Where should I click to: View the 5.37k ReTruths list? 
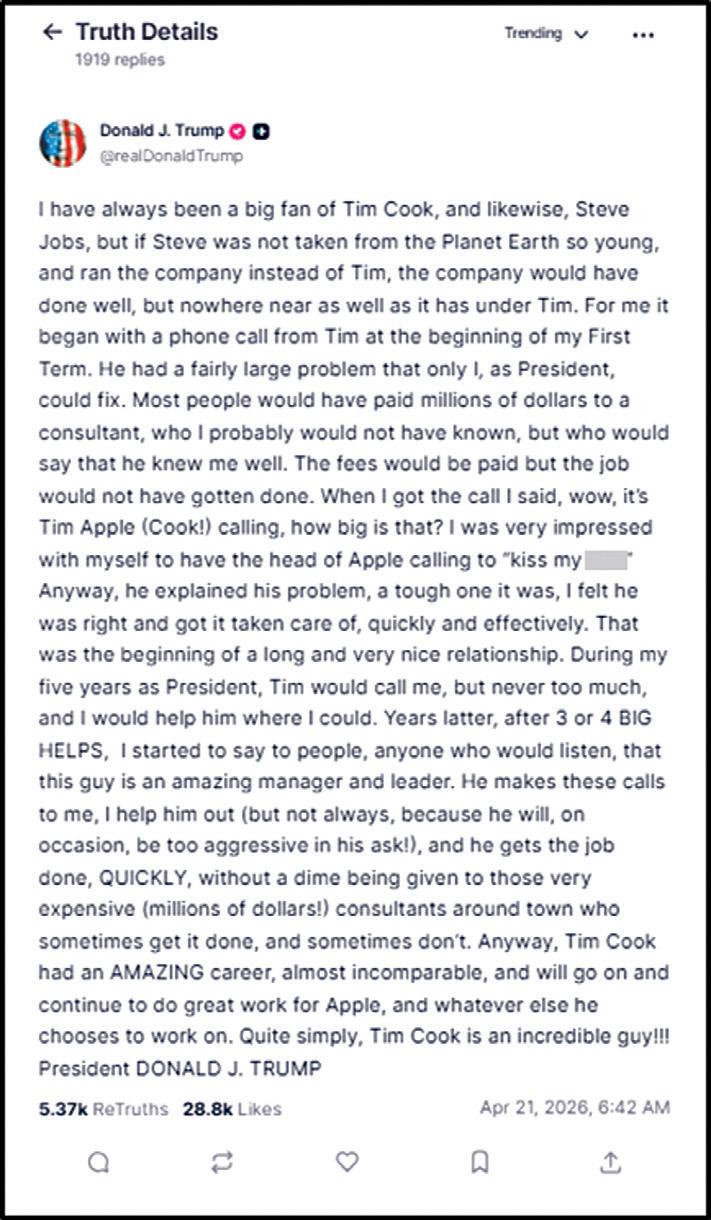(104, 1108)
